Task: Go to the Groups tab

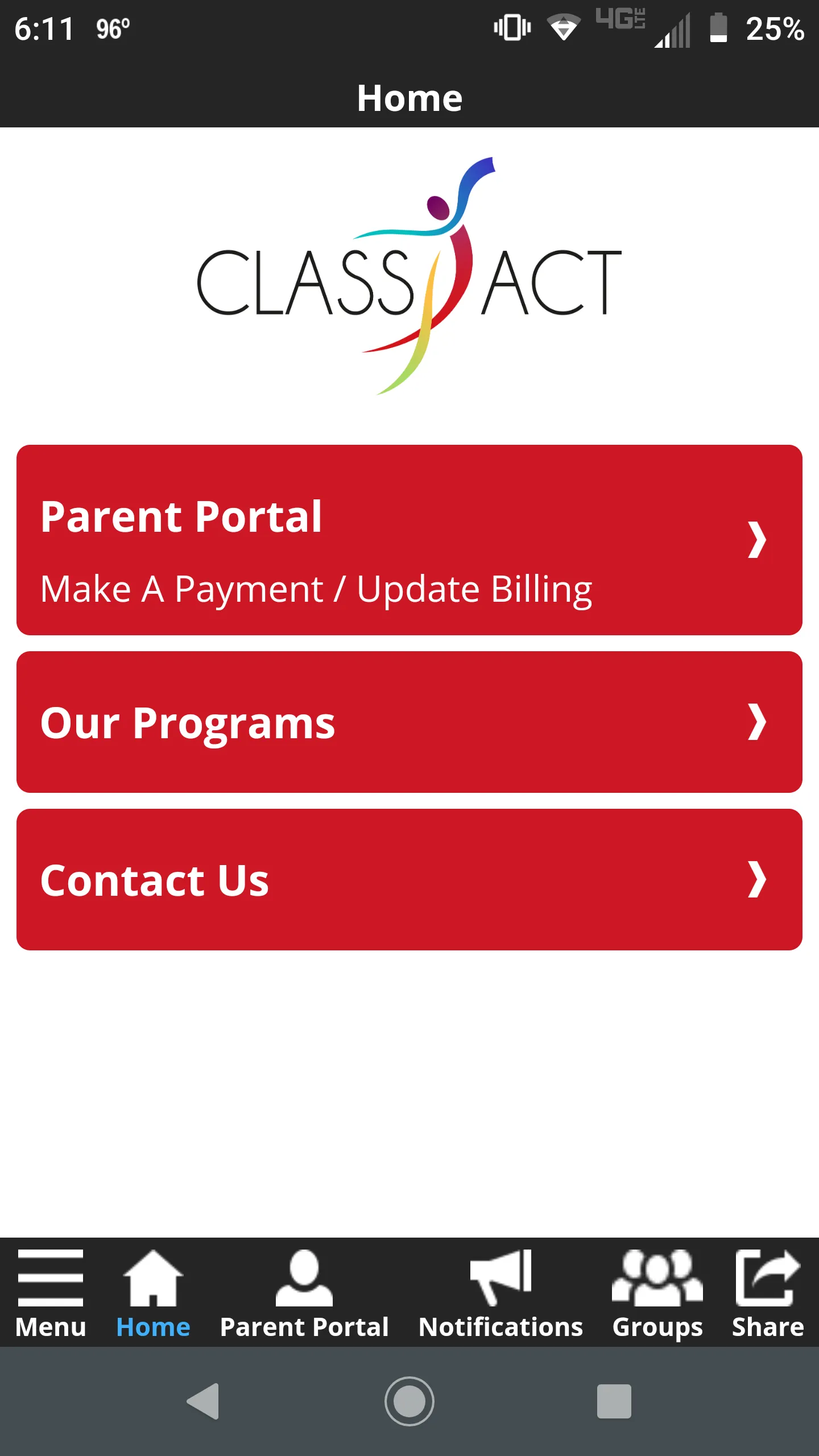Action: [657, 1293]
